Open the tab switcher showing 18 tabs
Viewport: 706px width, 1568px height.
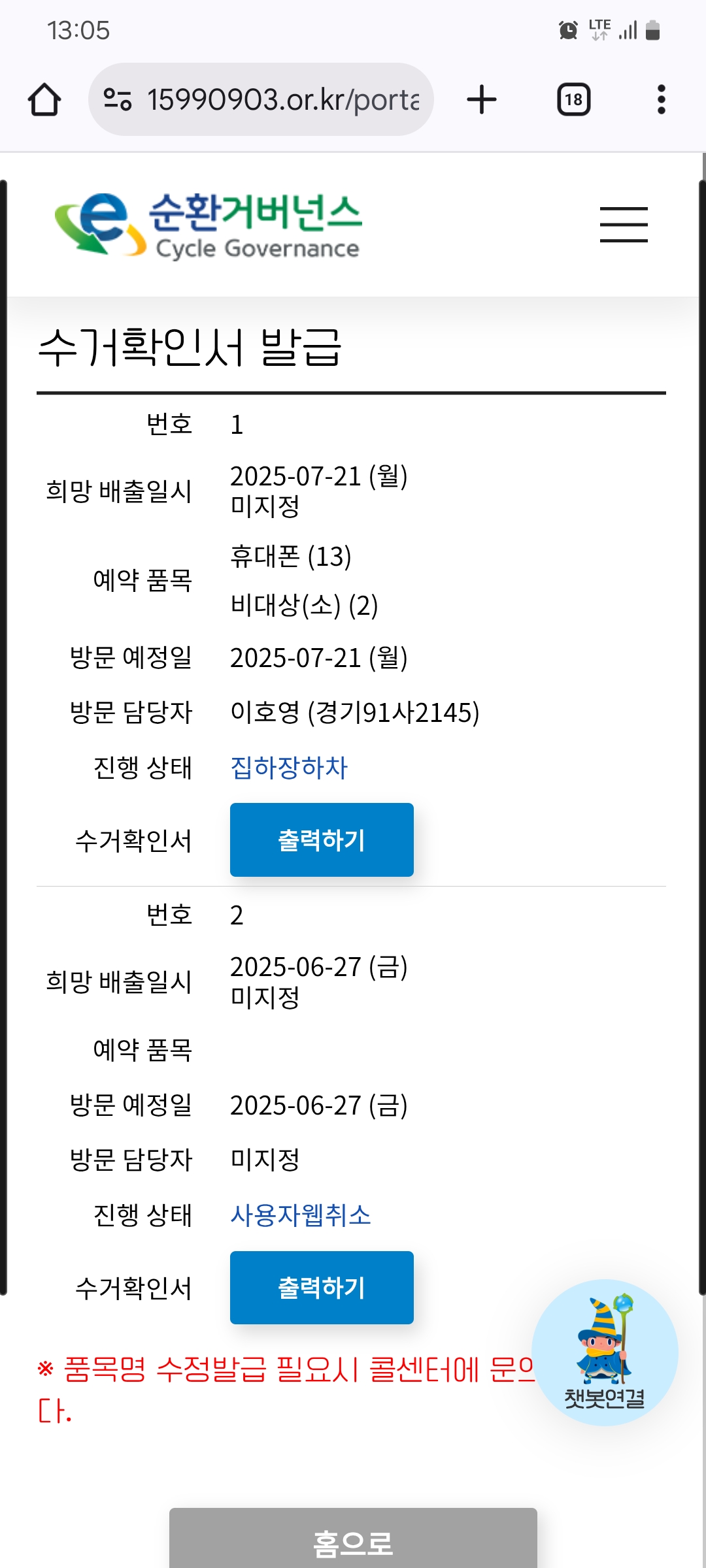[573, 100]
